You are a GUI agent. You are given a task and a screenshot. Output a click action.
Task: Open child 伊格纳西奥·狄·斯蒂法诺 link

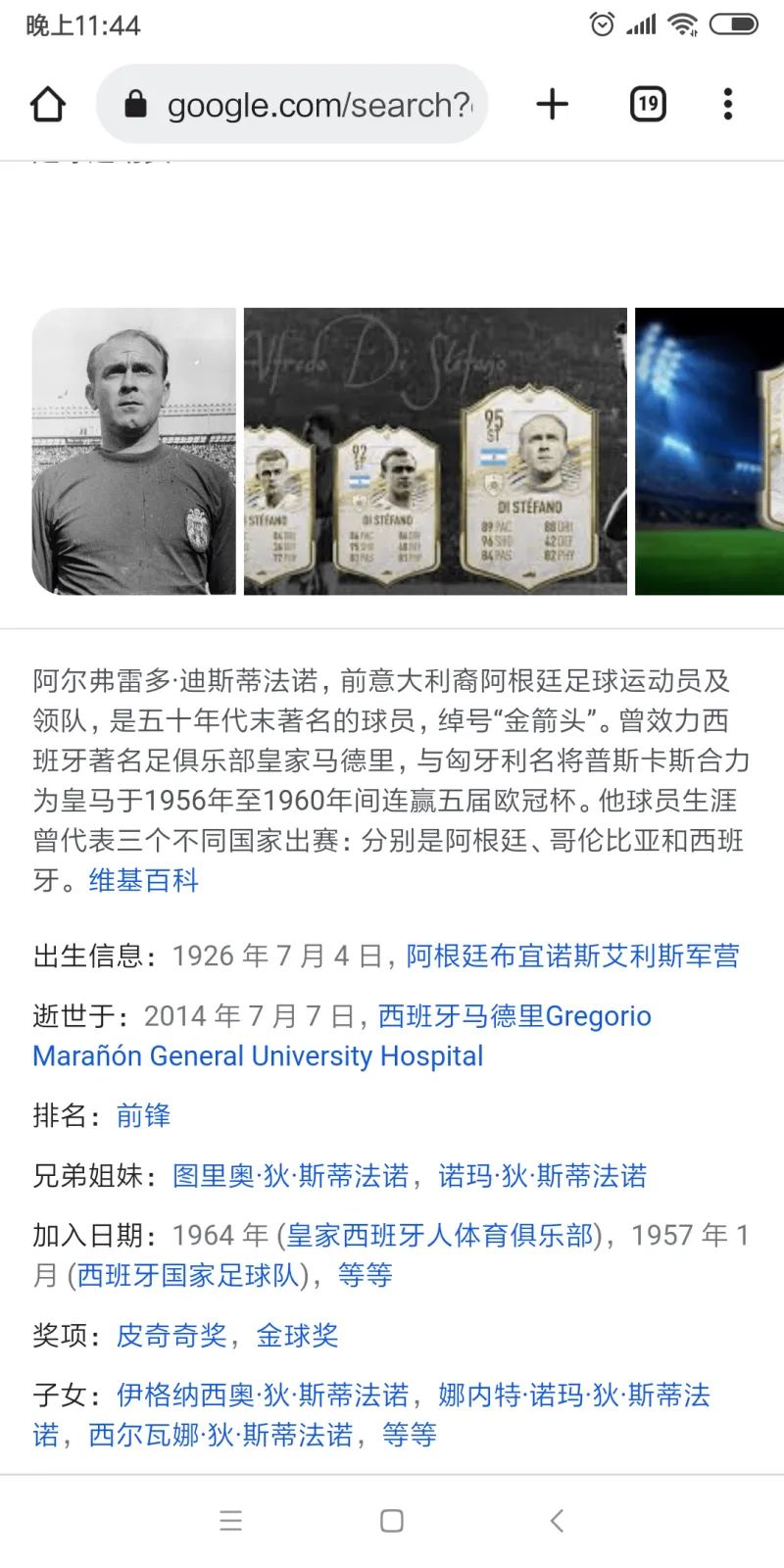(x=262, y=1395)
